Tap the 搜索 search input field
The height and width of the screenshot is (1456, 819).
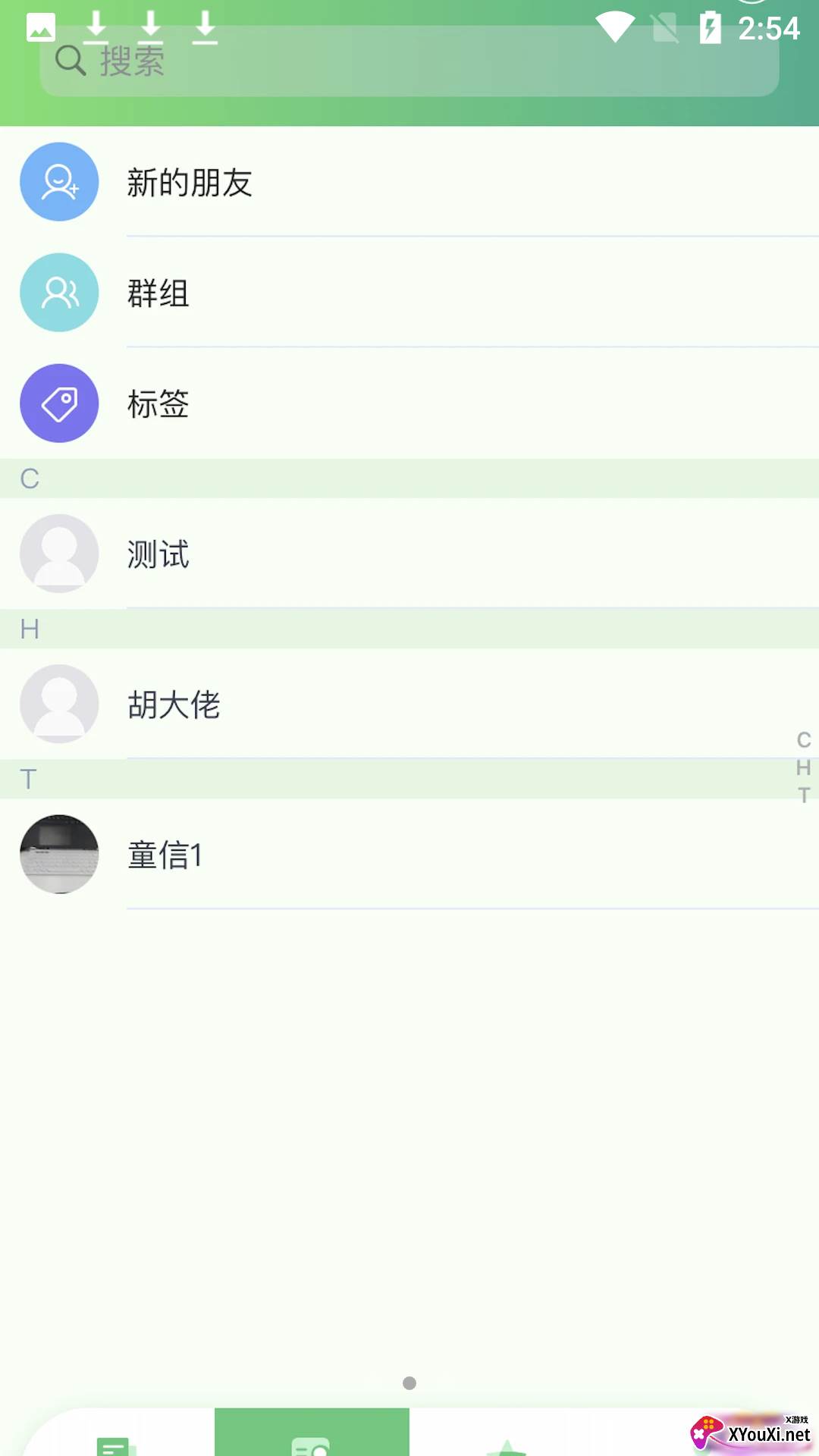(409, 61)
